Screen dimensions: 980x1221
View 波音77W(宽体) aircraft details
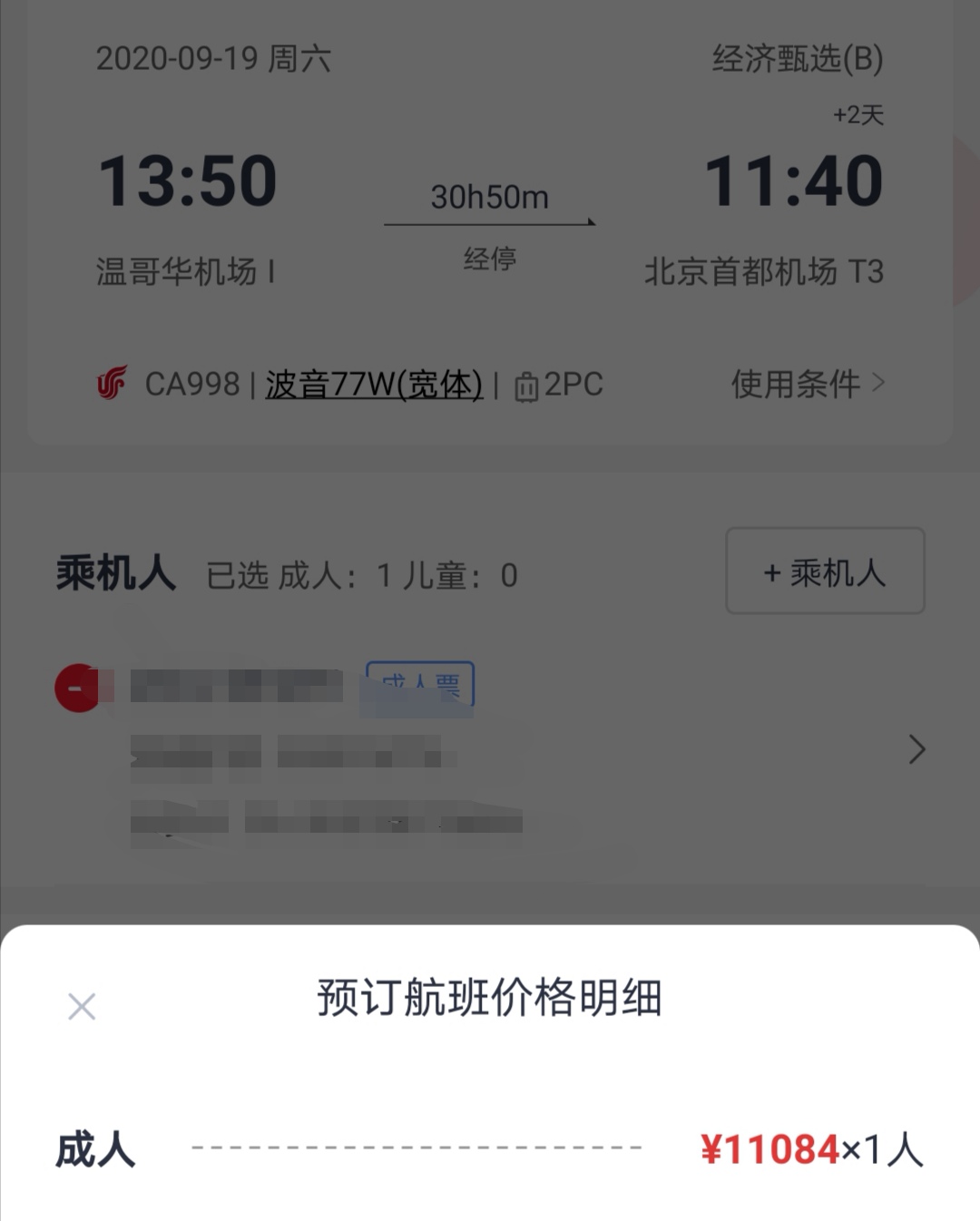coord(373,385)
